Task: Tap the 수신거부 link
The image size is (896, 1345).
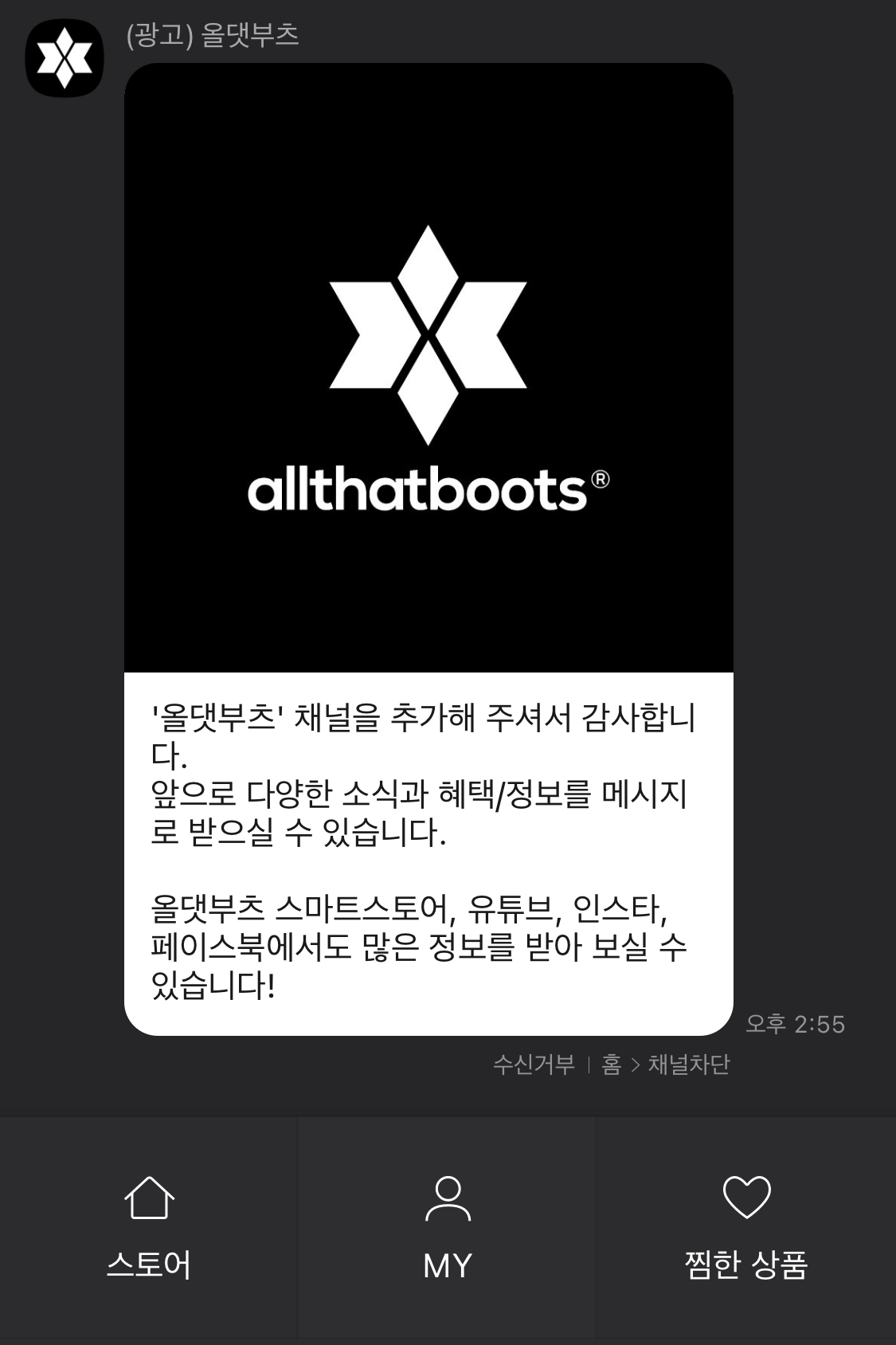Action: point(534,1065)
